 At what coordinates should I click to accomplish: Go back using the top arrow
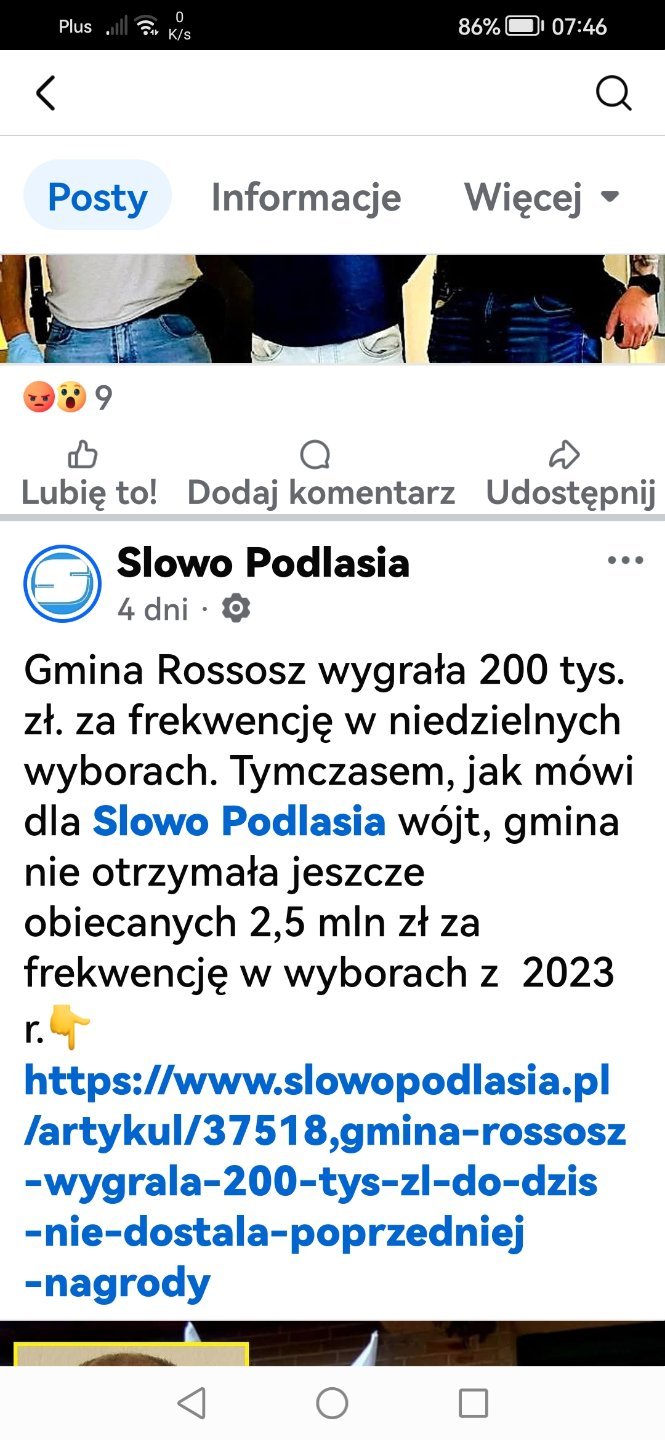[45, 93]
